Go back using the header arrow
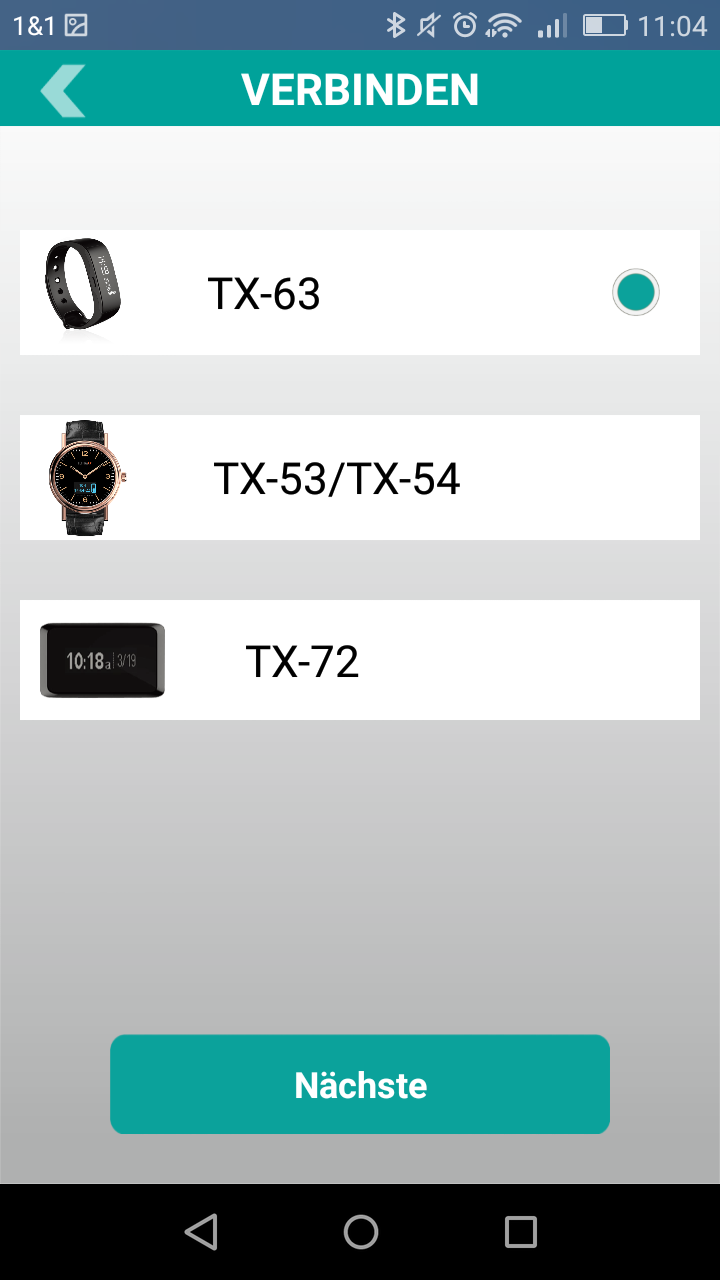 [62, 90]
